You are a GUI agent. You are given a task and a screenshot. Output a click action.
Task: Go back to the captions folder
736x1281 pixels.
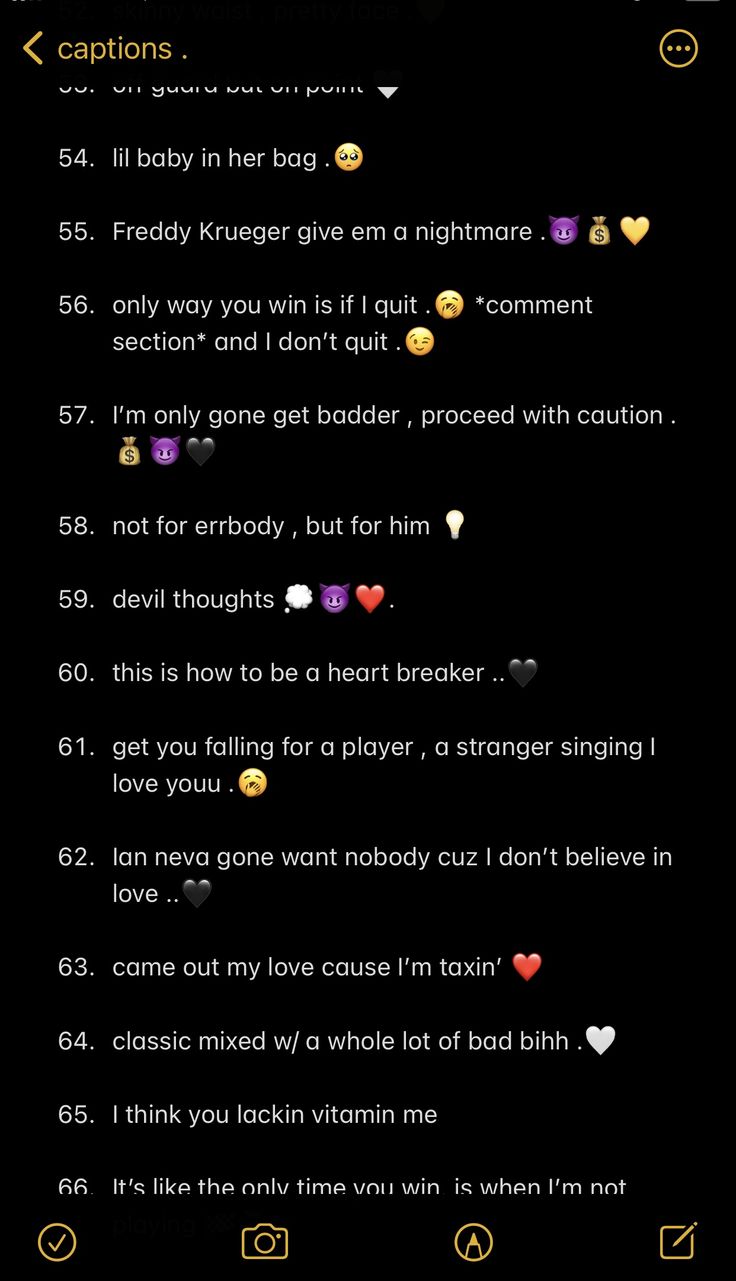point(104,48)
